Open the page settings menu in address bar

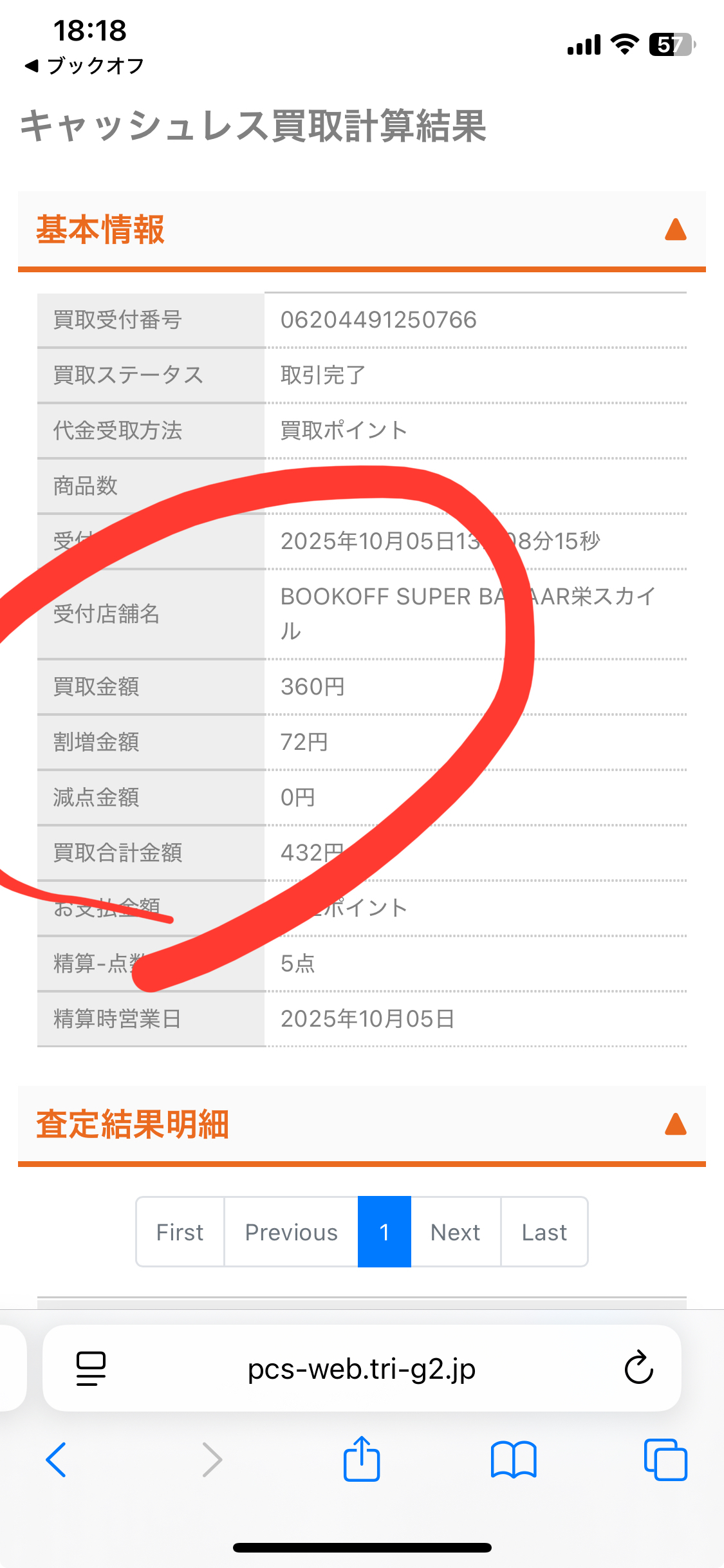tap(91, 1368)
